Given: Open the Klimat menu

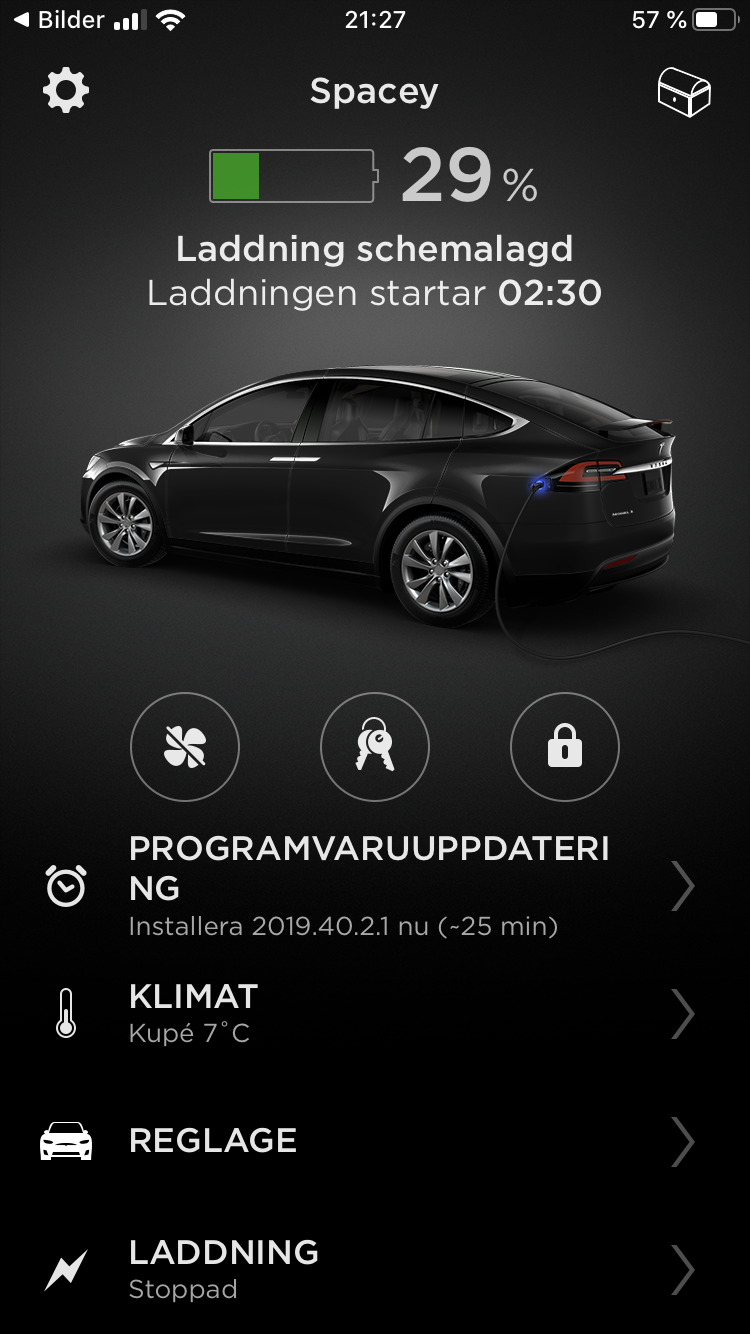Looking at the screenshot, I should [x=375, y=1014].
